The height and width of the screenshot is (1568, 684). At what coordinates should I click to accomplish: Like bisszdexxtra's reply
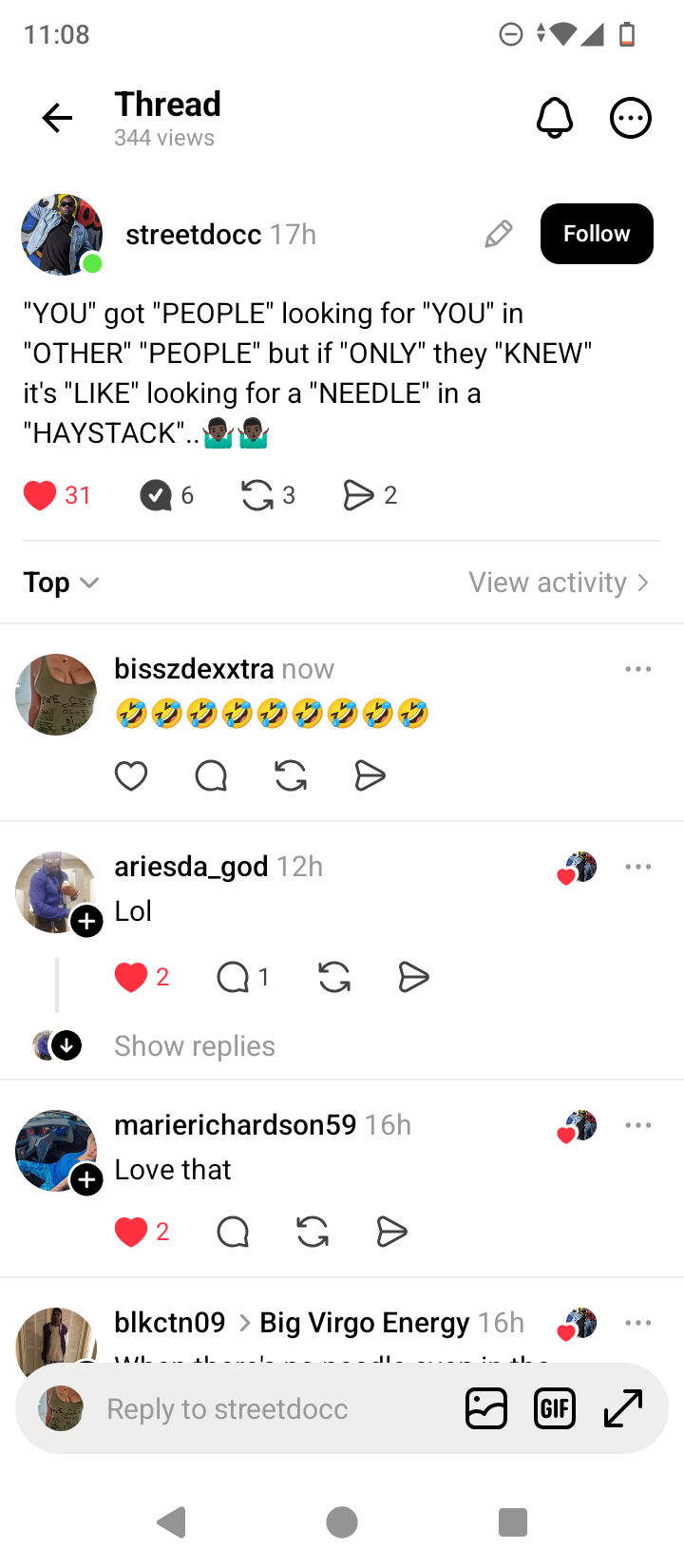[131, 776]
